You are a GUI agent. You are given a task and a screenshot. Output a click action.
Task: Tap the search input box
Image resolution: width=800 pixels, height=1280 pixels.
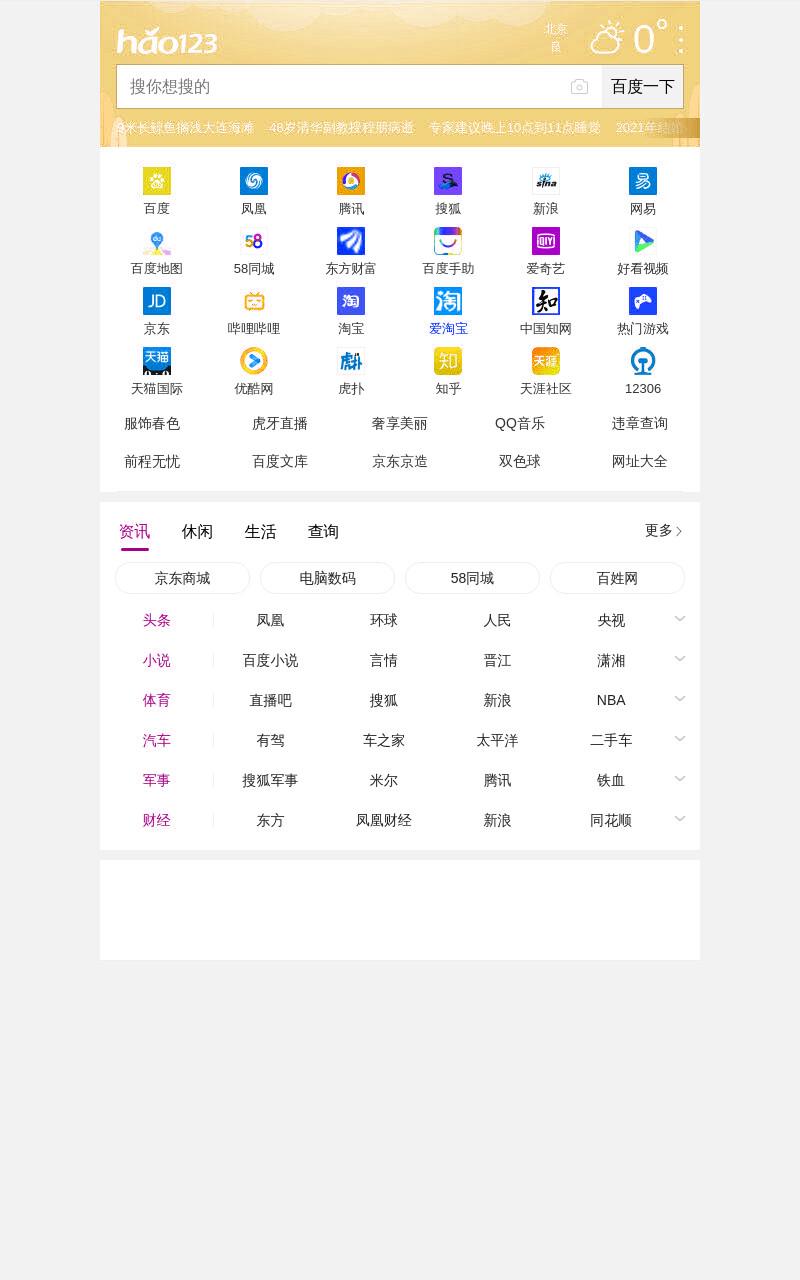pos(340,87)
